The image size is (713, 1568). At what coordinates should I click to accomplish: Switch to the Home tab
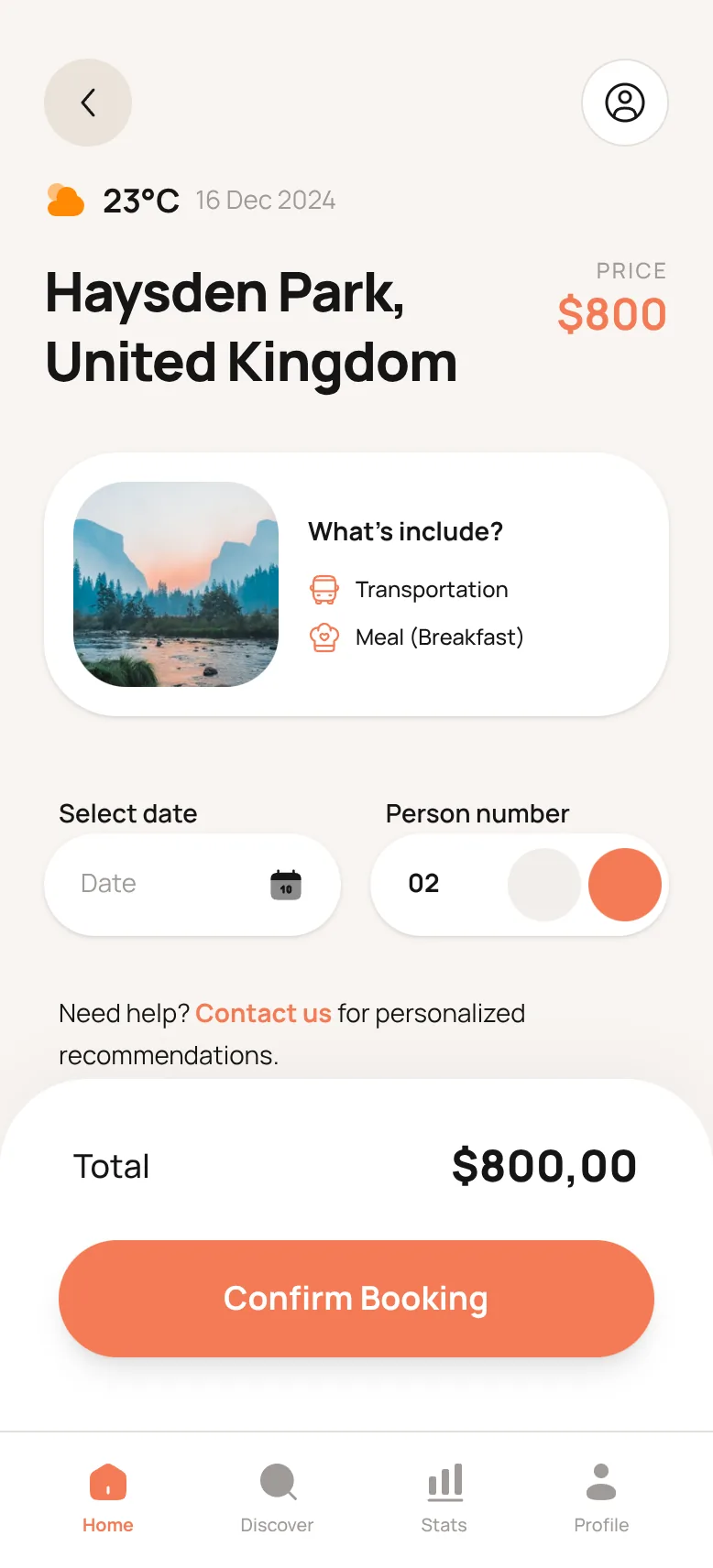pyautogui.click(x=108, y=1497)
